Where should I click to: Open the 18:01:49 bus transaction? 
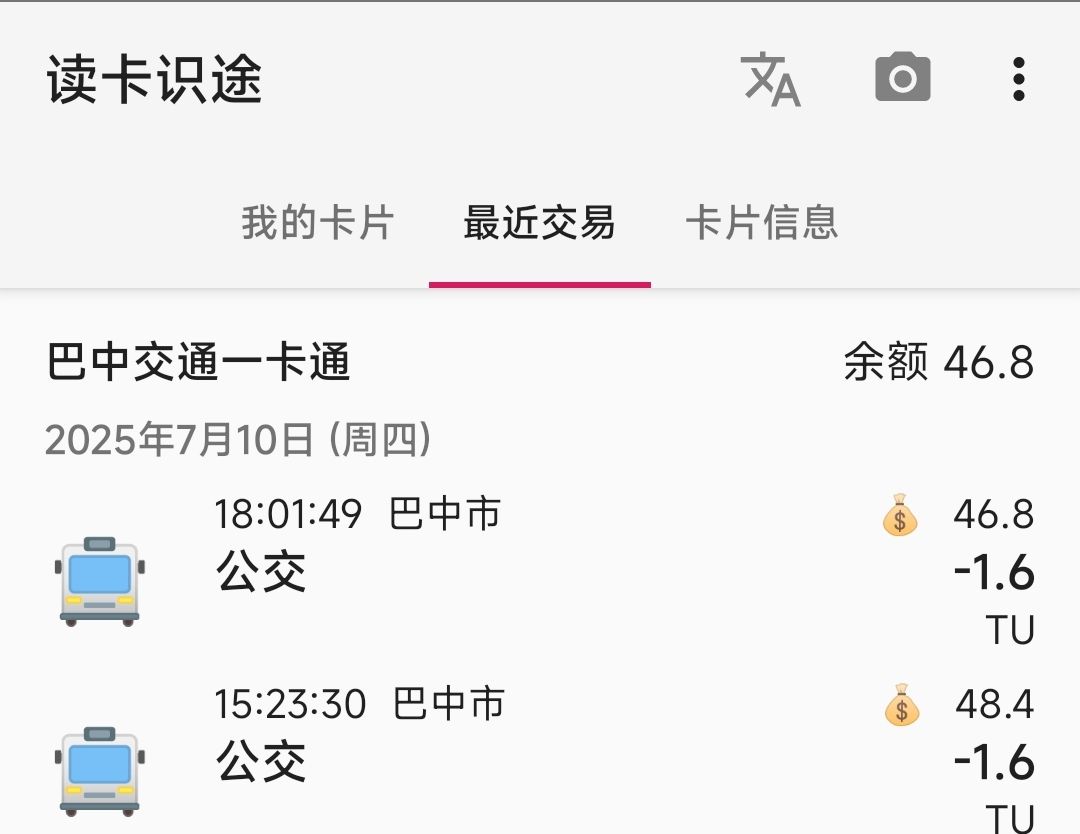click(540, 570)
